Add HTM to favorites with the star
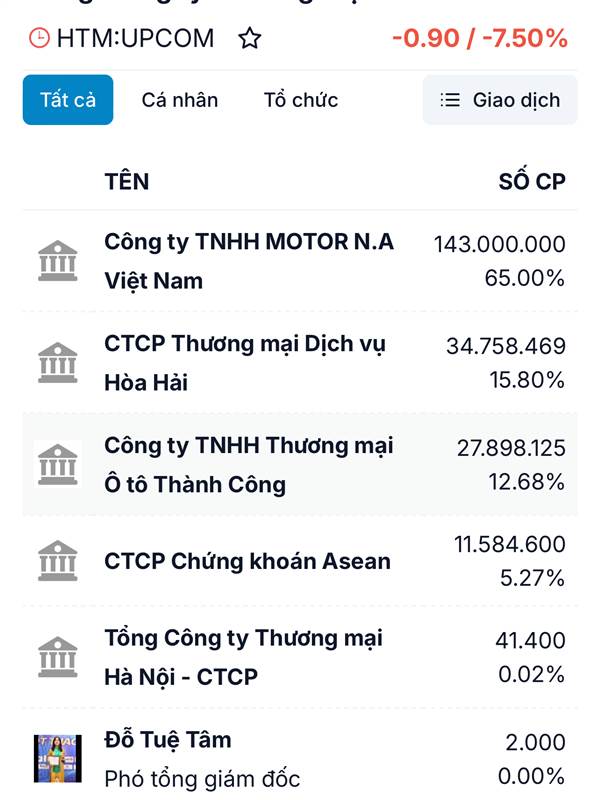This screenshot has height=800, width=600. [249, 38]
